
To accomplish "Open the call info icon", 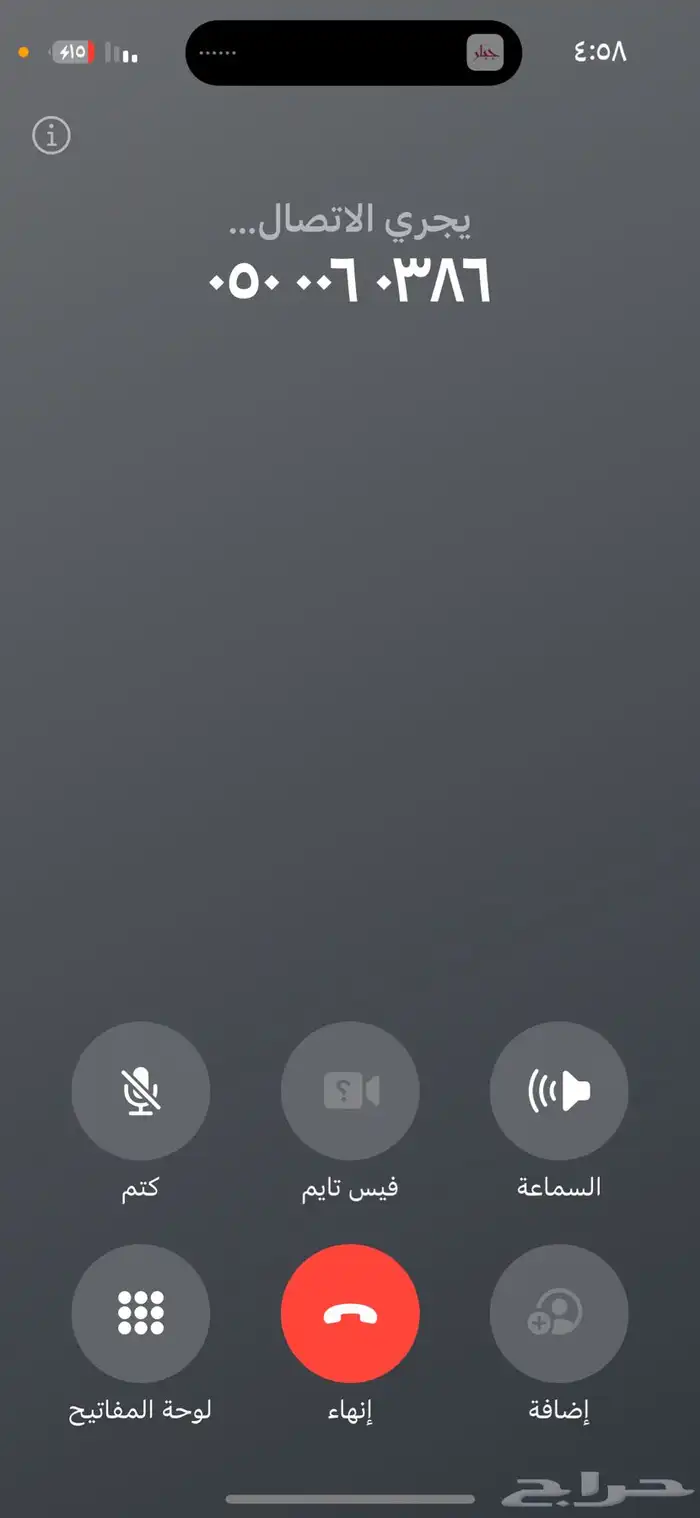I will coord(52,135).
